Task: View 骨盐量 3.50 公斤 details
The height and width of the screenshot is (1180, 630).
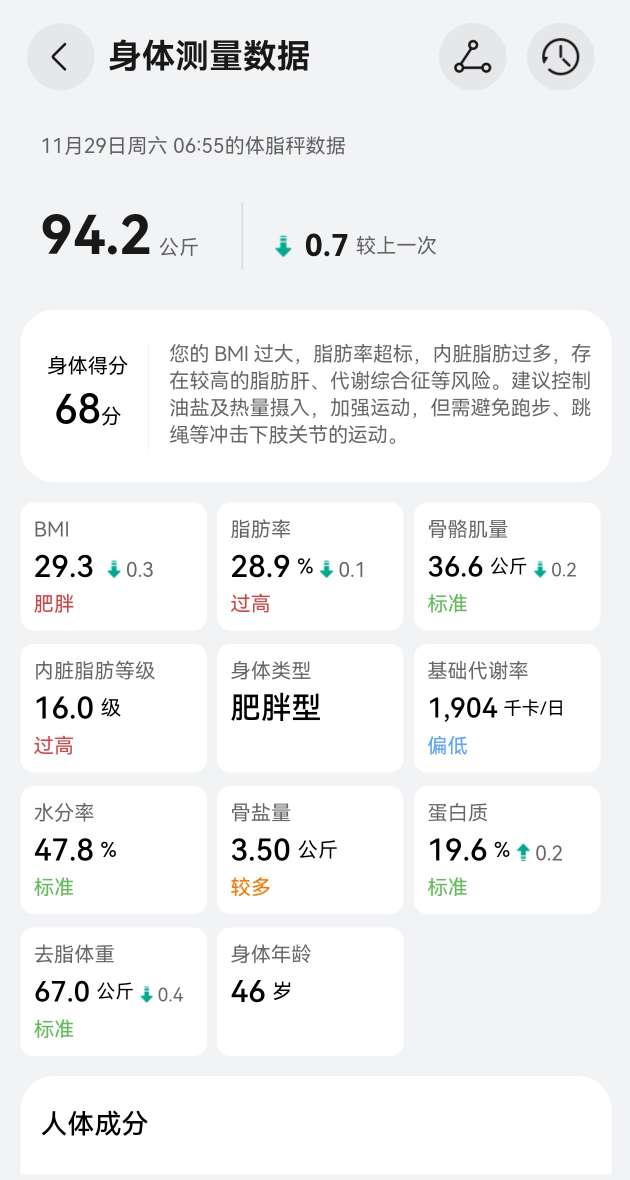Action: [310, 850]
